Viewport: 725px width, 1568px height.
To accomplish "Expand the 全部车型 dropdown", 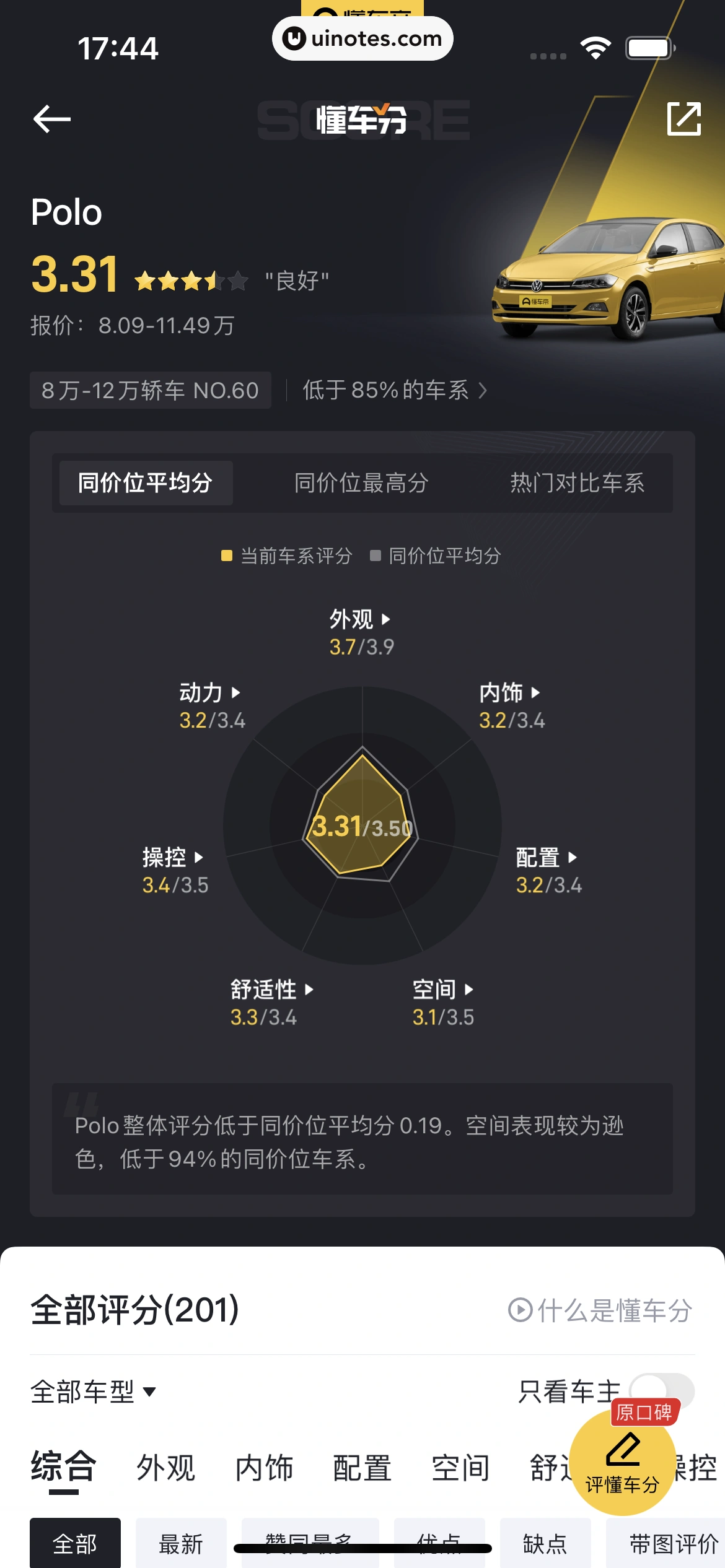I will 93,1392.
